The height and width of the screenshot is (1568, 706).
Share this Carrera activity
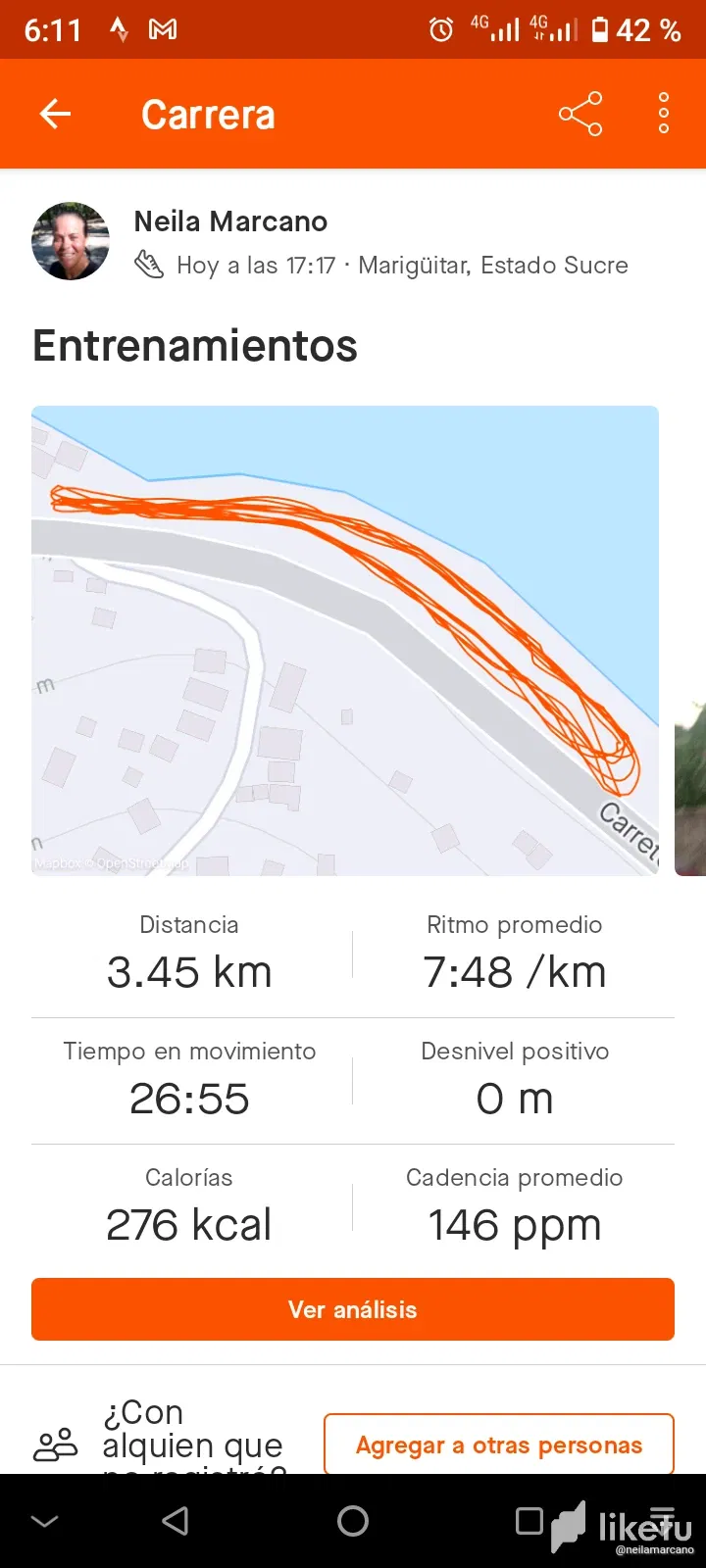tap(580, 115)
